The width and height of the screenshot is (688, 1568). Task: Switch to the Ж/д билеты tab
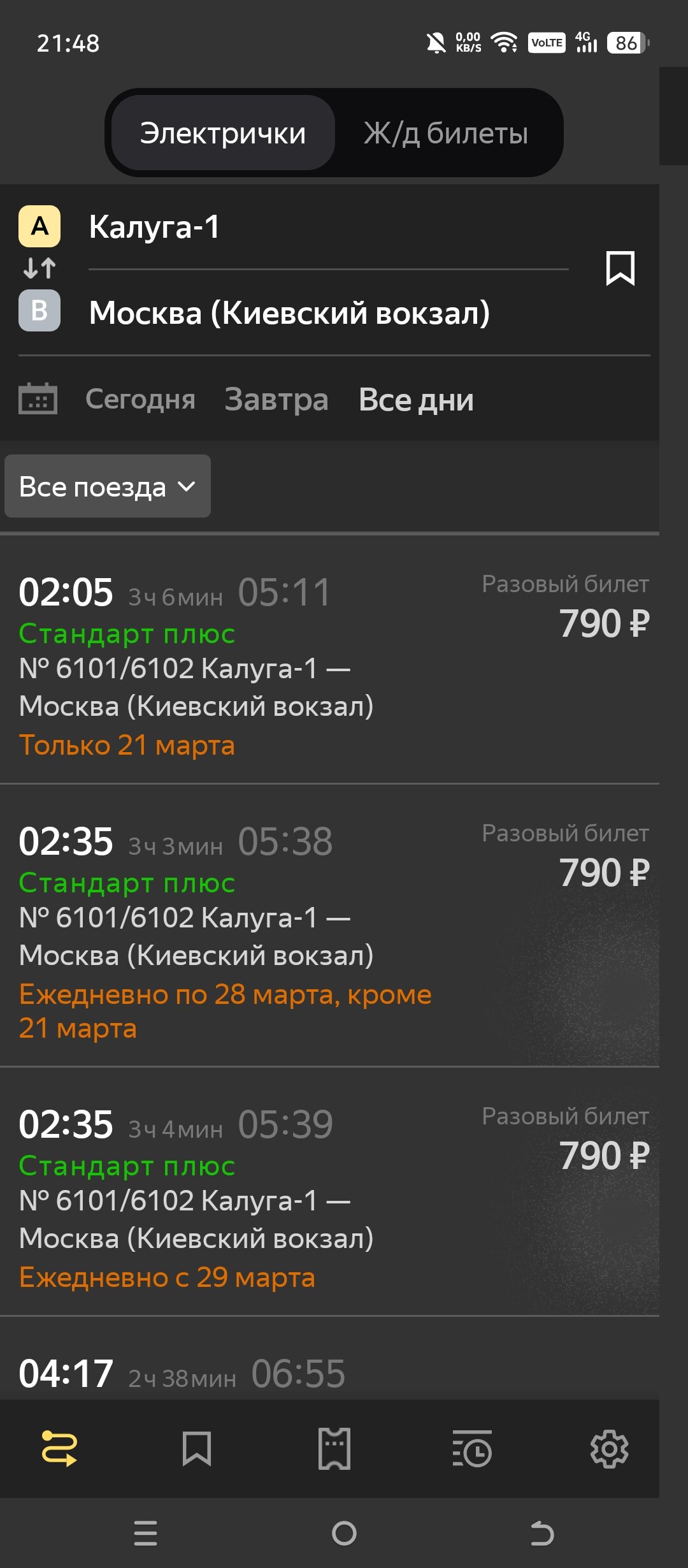click(x=445, y=133)
